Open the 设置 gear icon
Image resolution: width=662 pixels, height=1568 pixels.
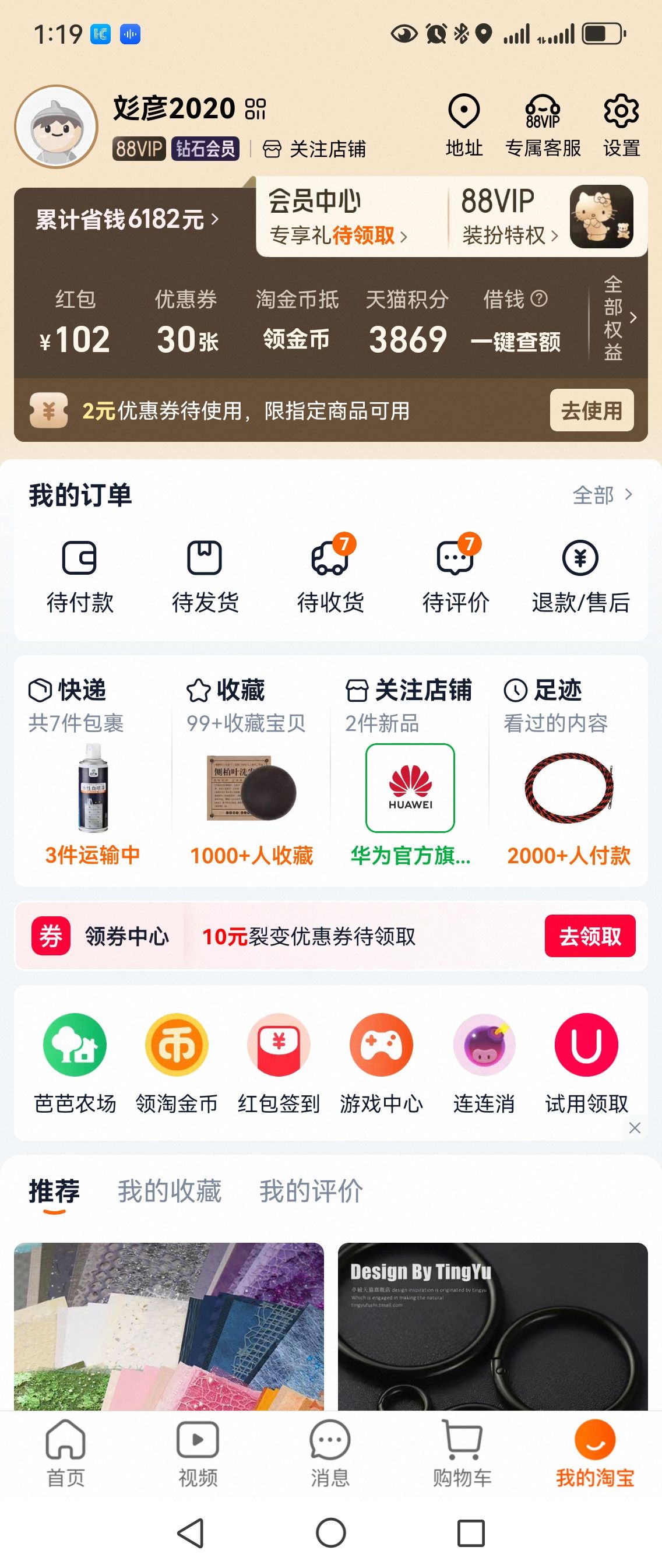[x=621, y=126]
